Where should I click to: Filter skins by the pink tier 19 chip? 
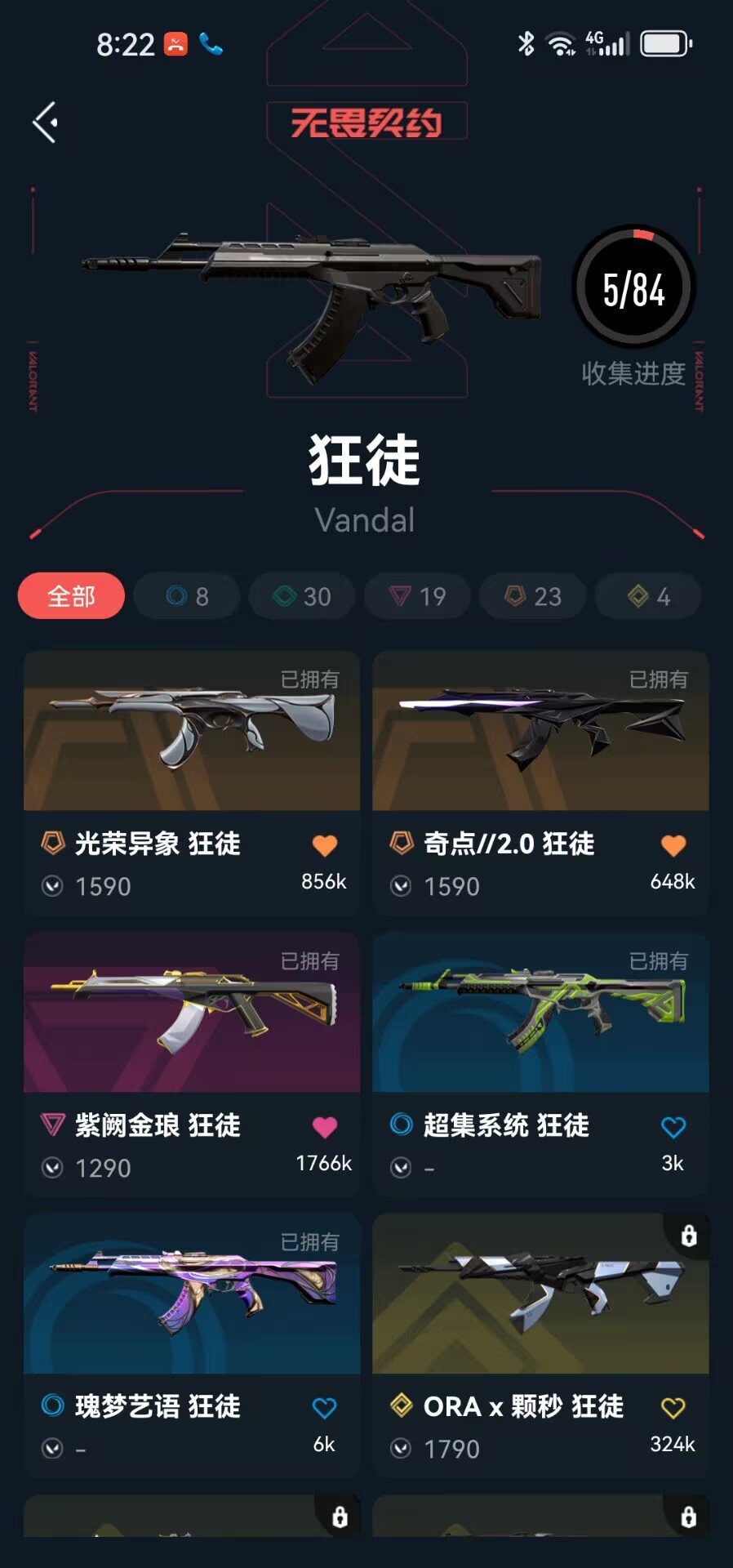417,596
